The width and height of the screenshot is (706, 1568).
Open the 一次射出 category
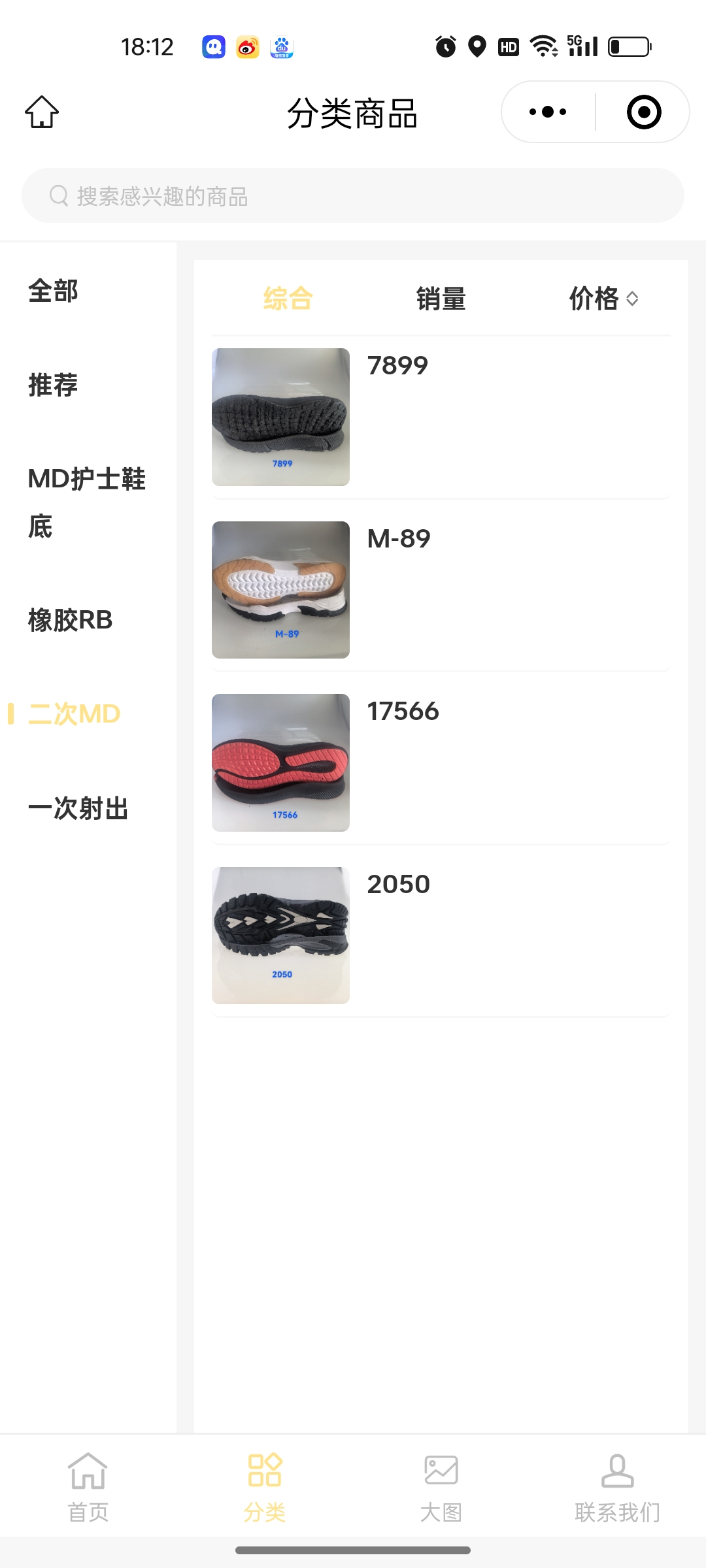coord(78,808)
